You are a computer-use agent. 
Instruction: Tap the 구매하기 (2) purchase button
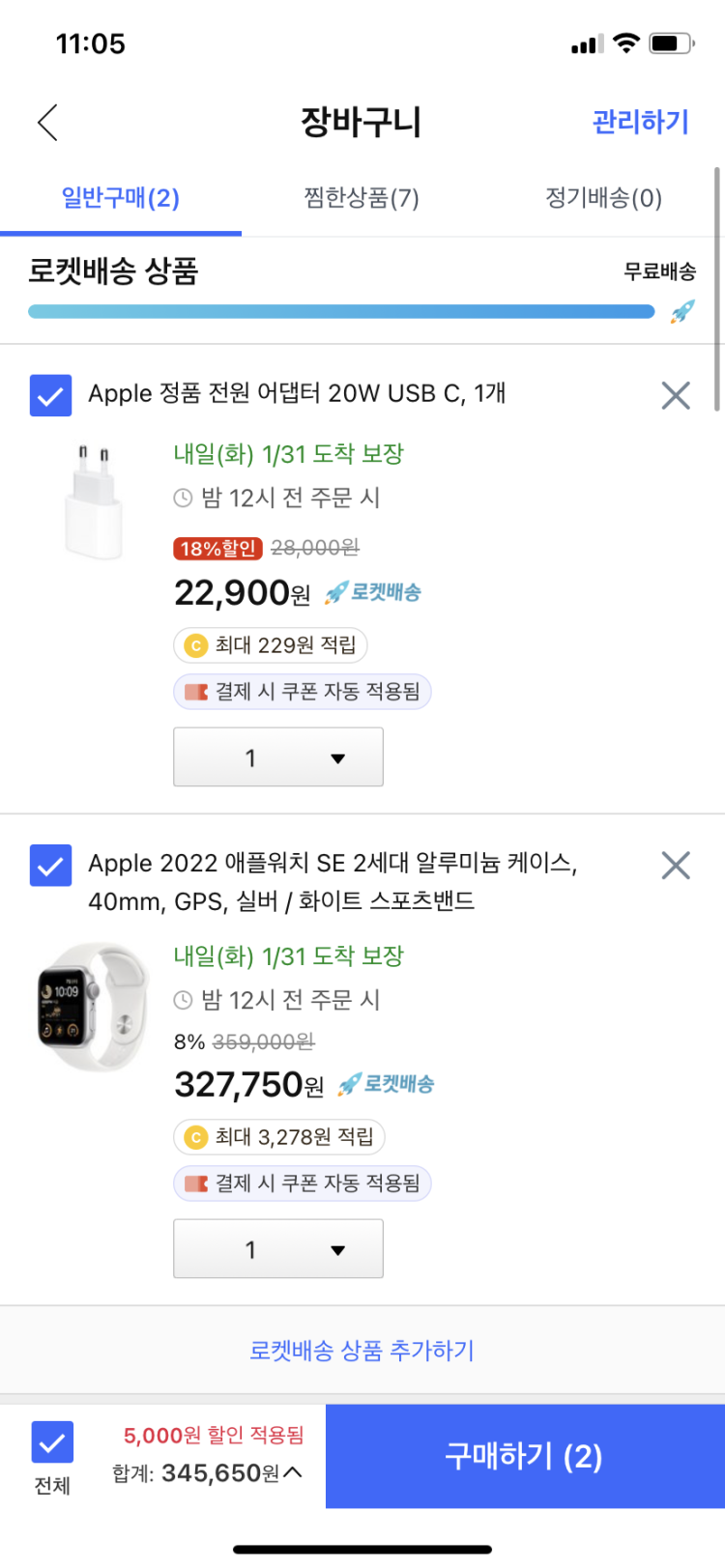[x=524, y=1456]
